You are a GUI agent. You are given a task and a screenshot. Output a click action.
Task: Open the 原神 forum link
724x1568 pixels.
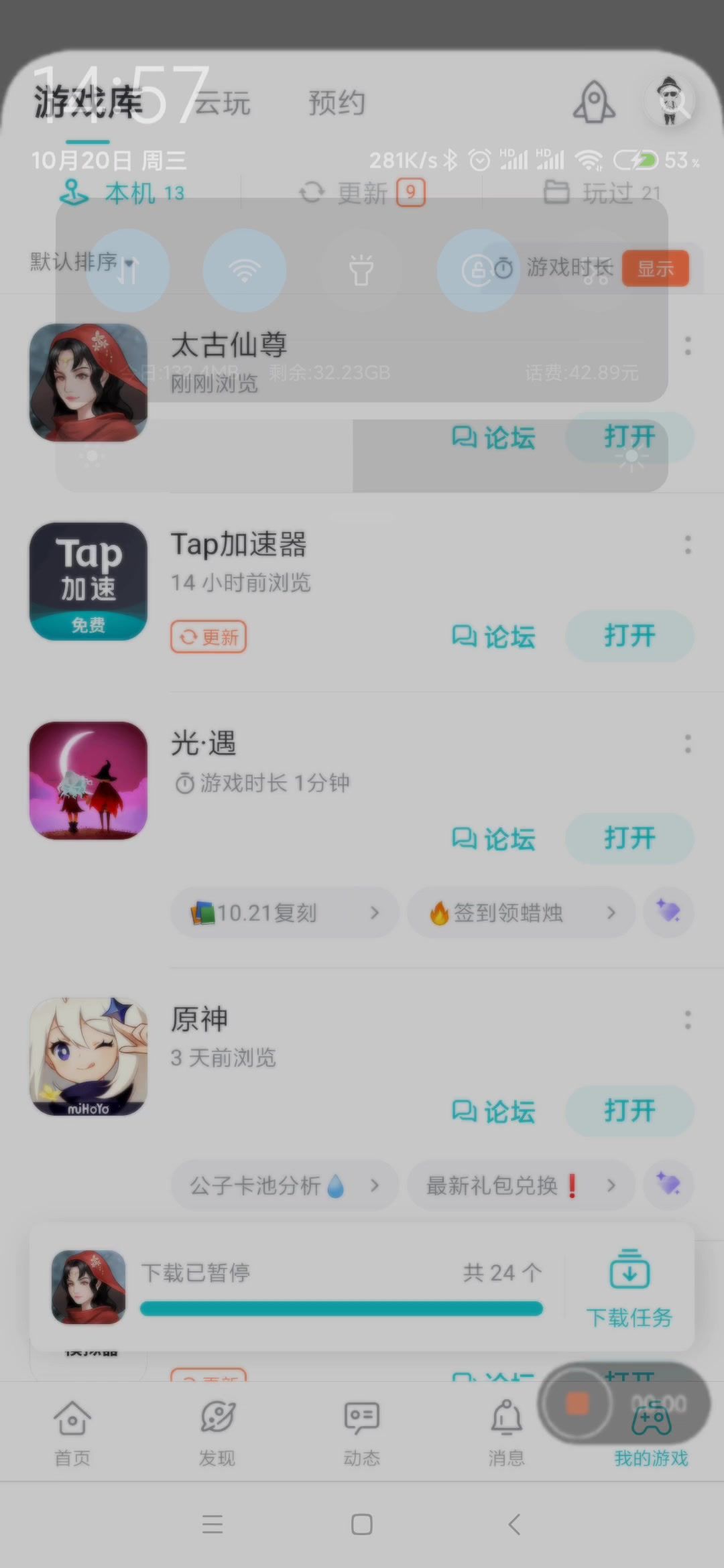494,1112
